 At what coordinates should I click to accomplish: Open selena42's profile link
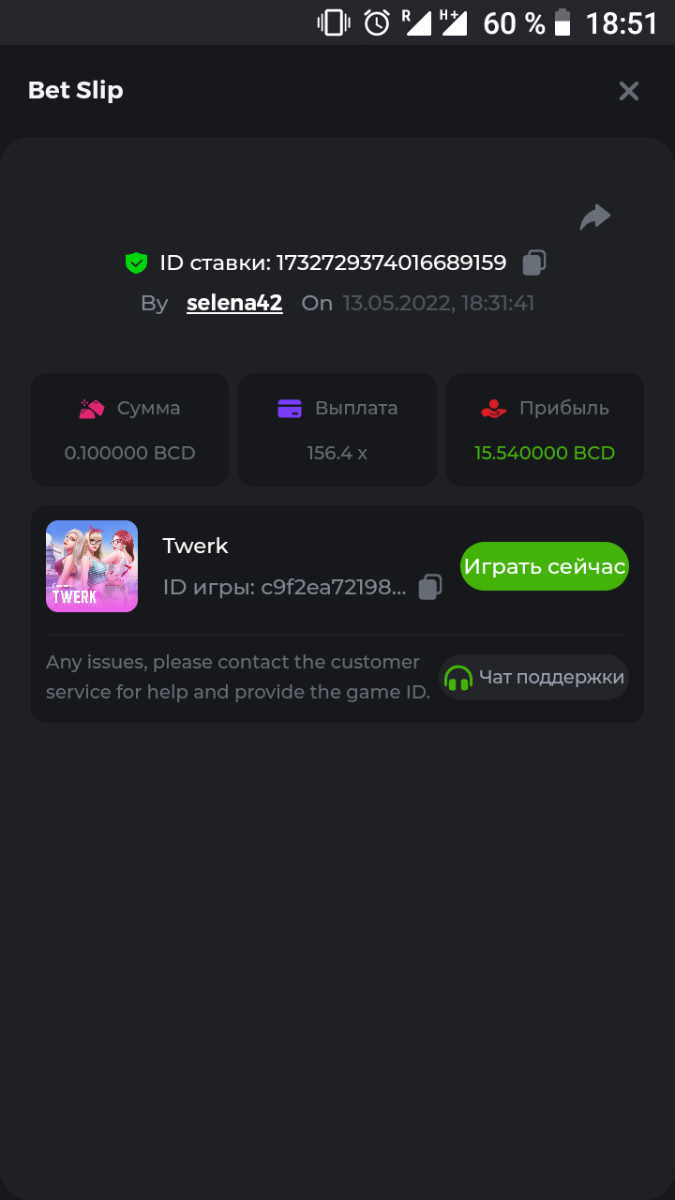[x=234, y=303]
